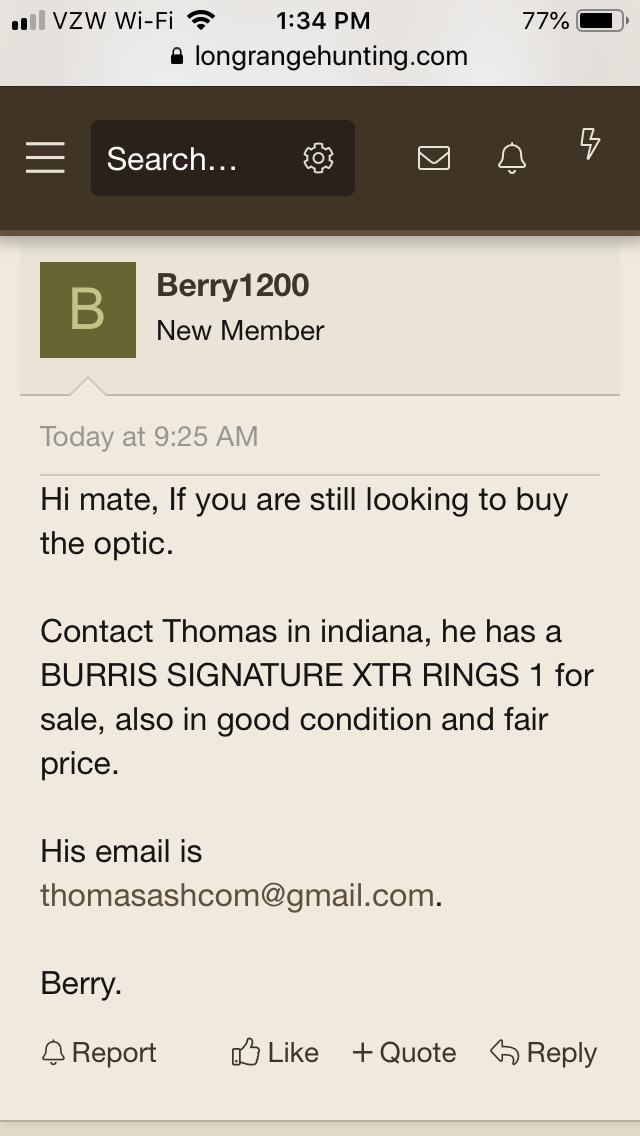Screen dimensions: 640x1136
Task: Tap the longrangehunting.com address bar
Action: [x=320, y=57]
